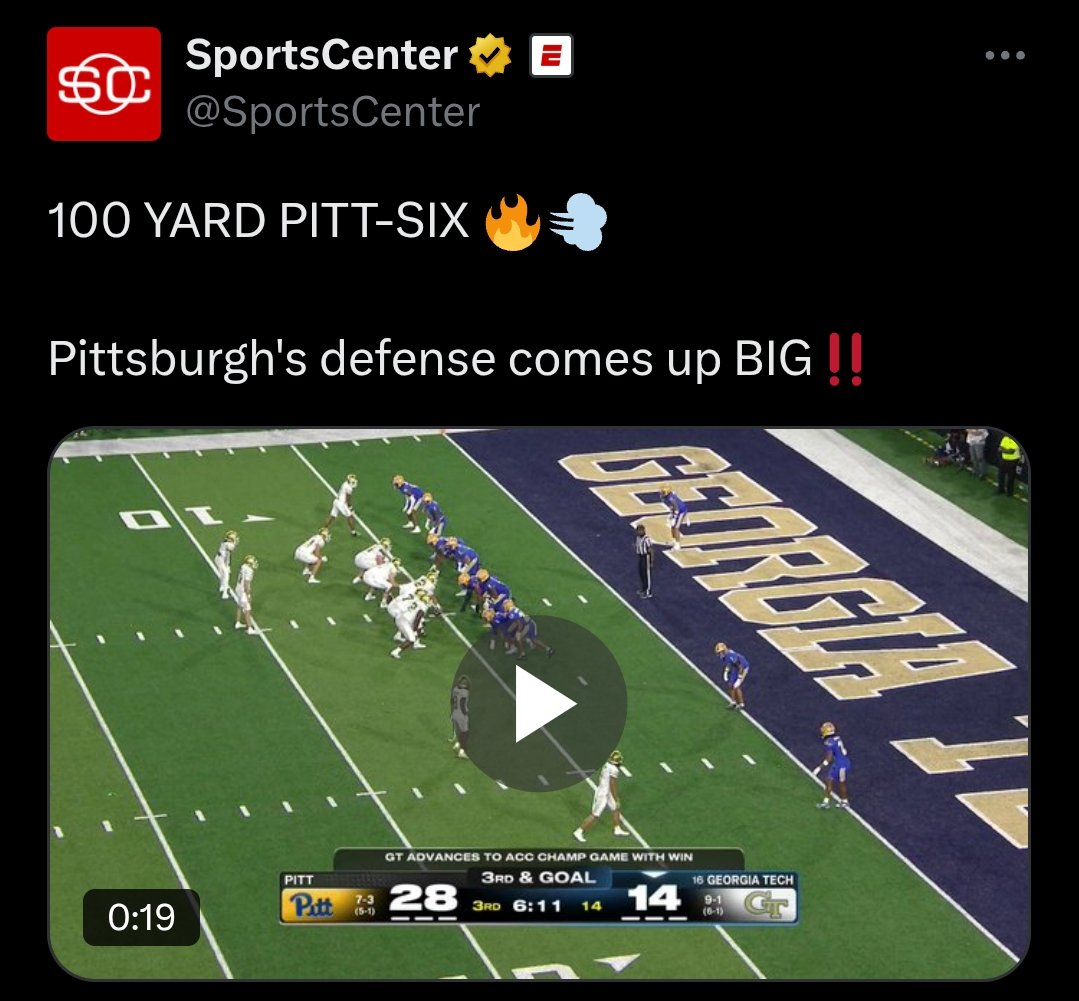This screenshot has height=1001, width=1079.
Task: Open the ESPN affiliation badge
Action: pos(550,57)
